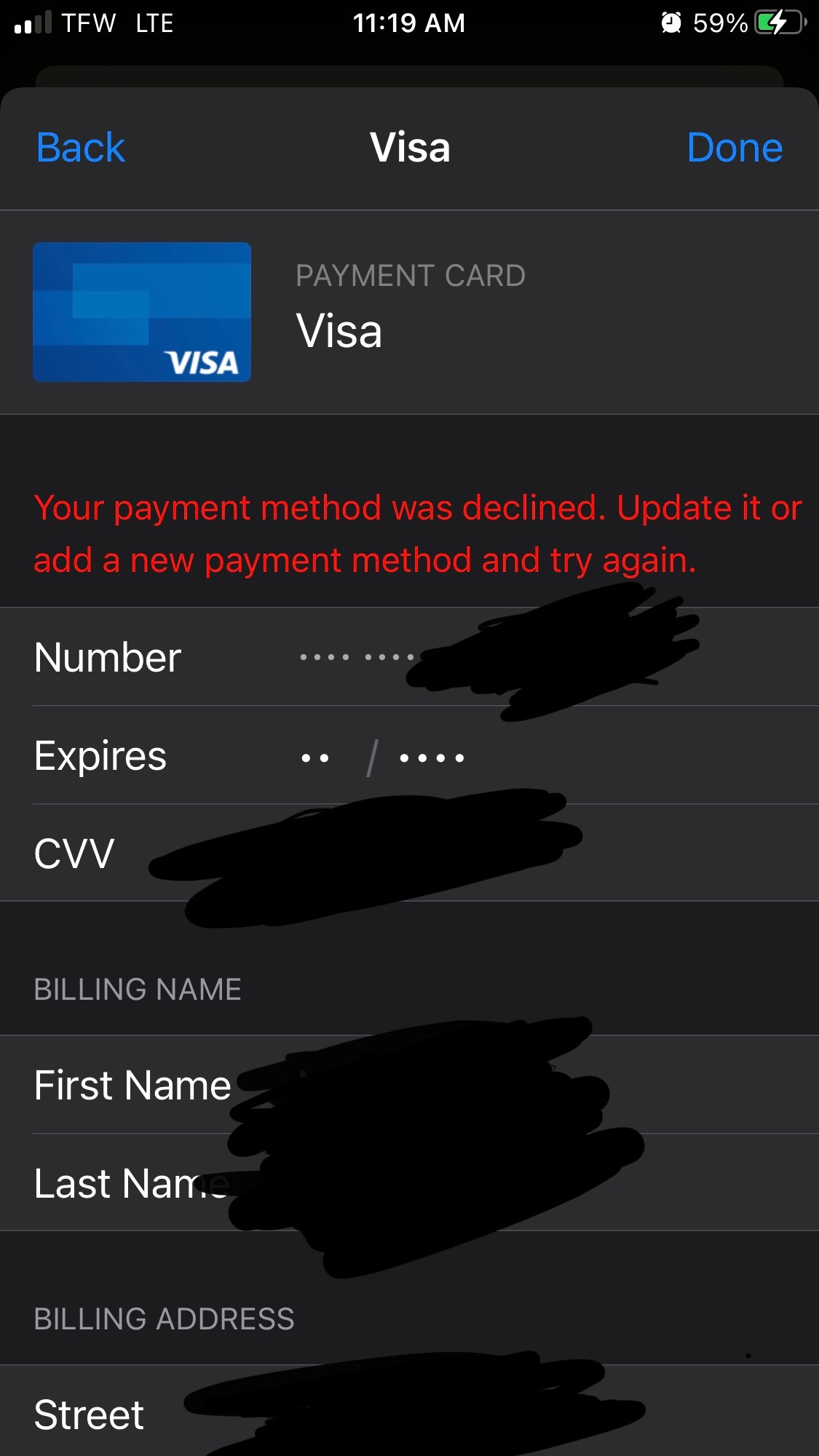819x1456 pixels.
Task: Tap Done to save the card
Action: click(734, 148)
